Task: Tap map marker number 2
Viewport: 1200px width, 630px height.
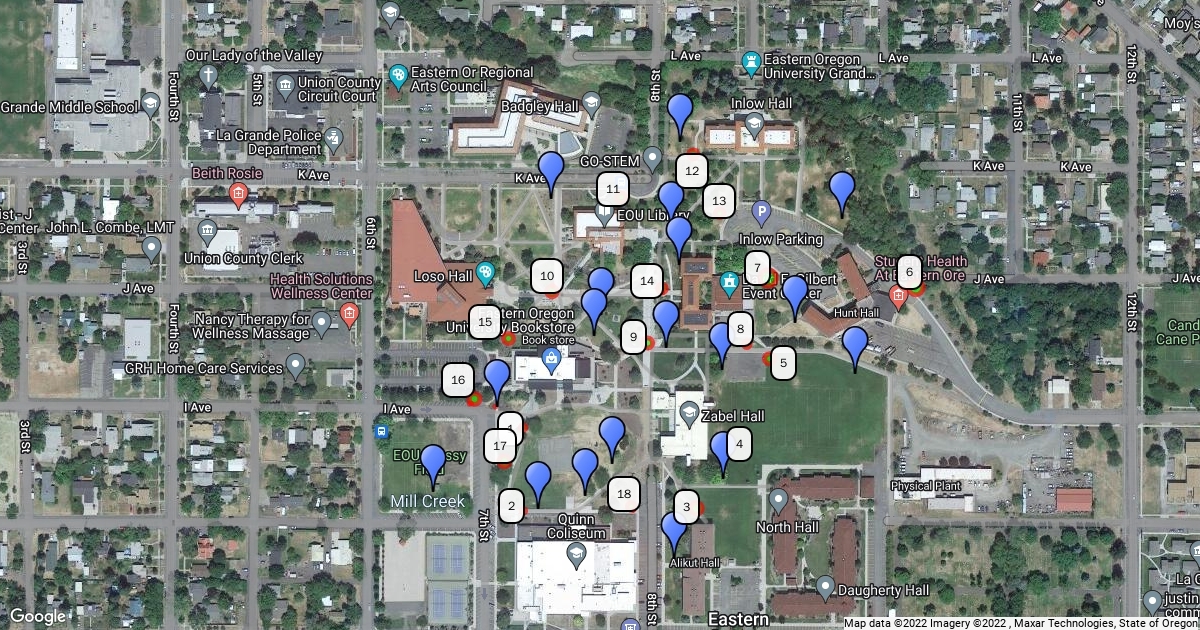Action: click(512, 506)
